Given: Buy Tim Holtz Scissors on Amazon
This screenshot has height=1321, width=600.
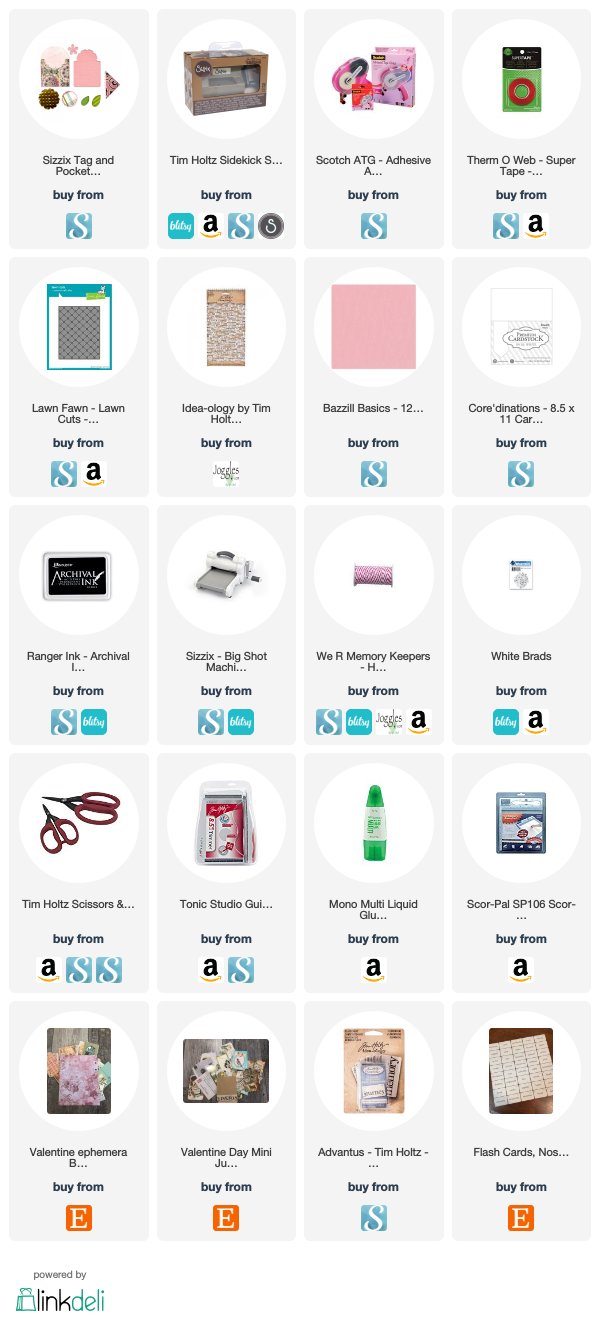Looking at the screenshot, I should [x=48, y=970].
